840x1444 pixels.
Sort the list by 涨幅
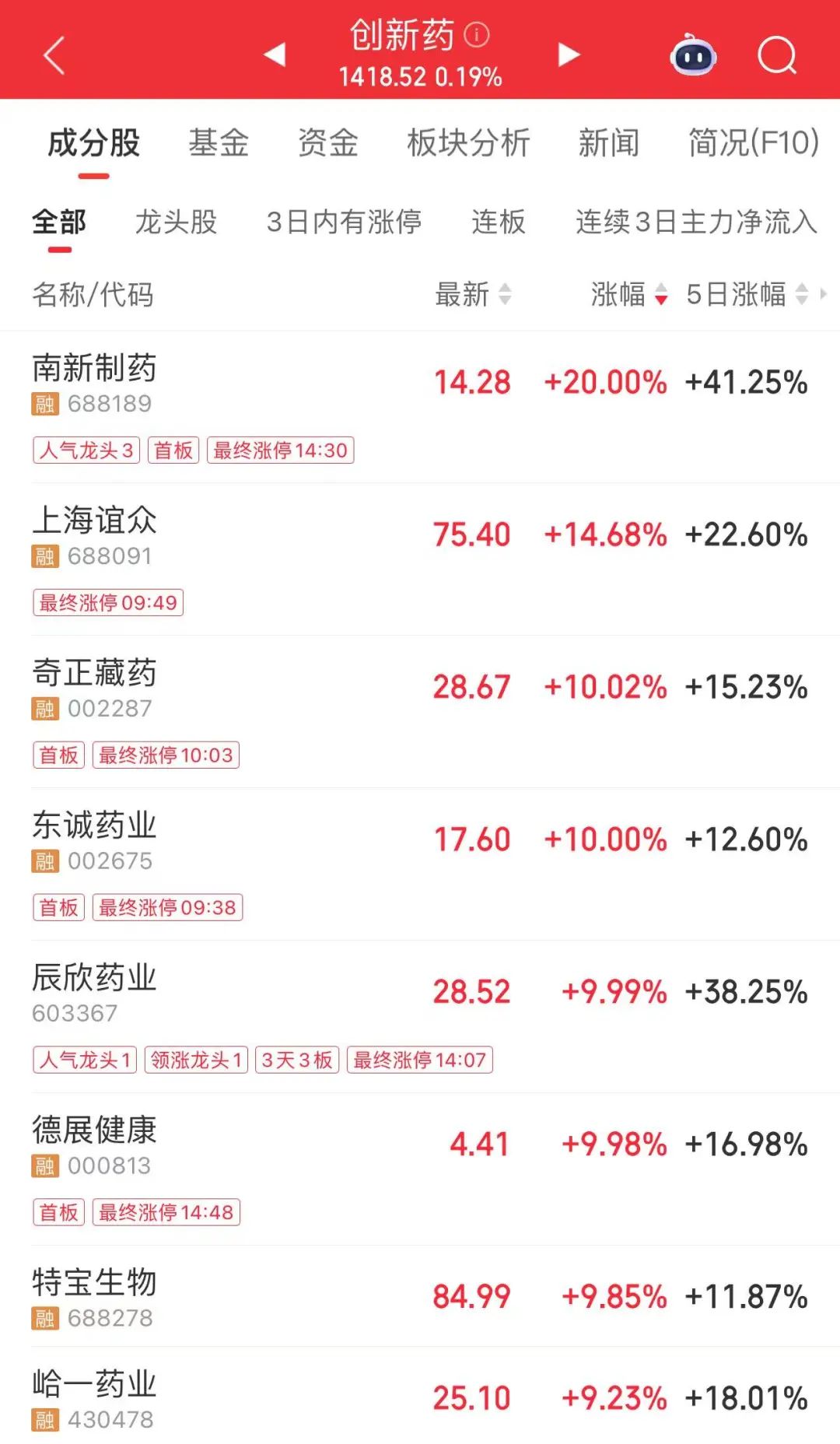[x=628, y=295]
